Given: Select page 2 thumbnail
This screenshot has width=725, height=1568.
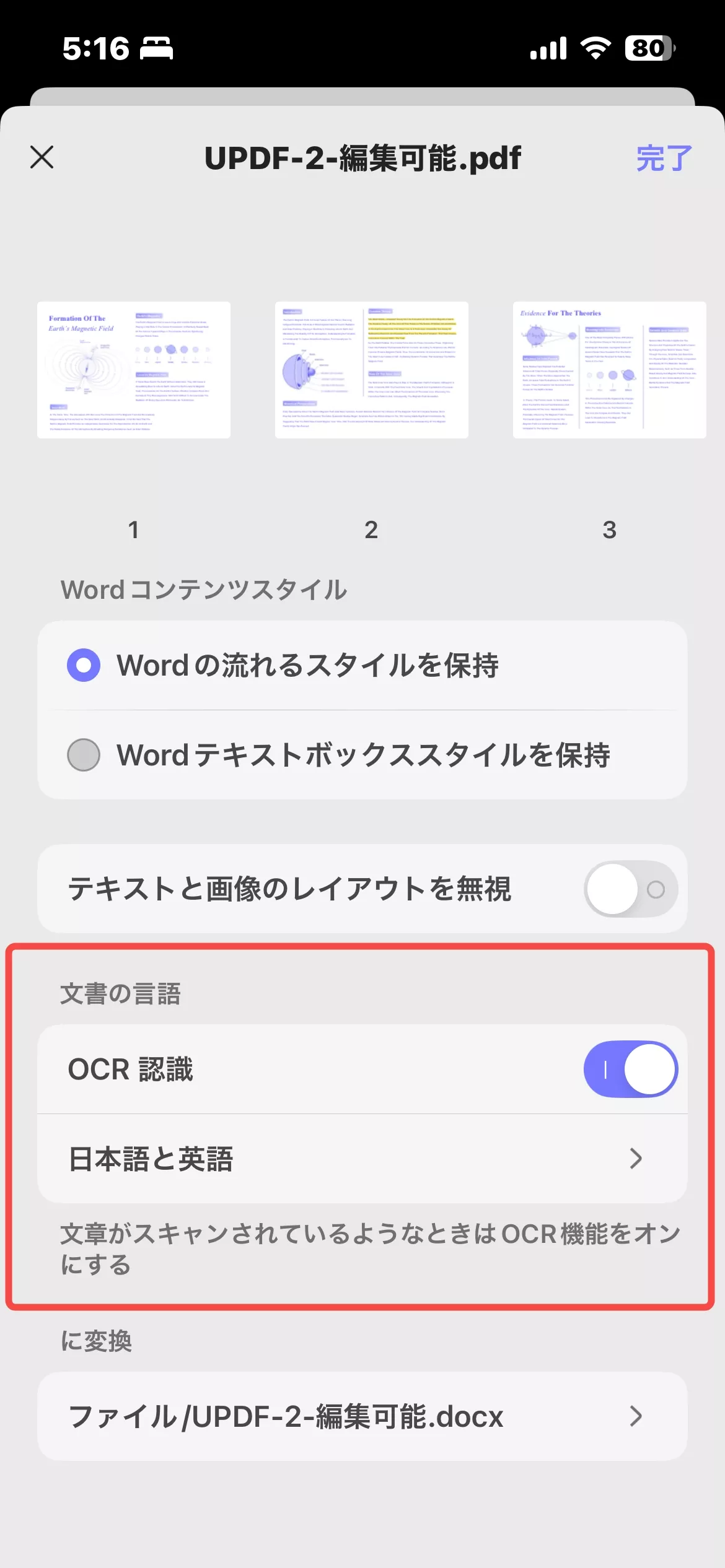Looking at the screenshot, I should point(372,370).
